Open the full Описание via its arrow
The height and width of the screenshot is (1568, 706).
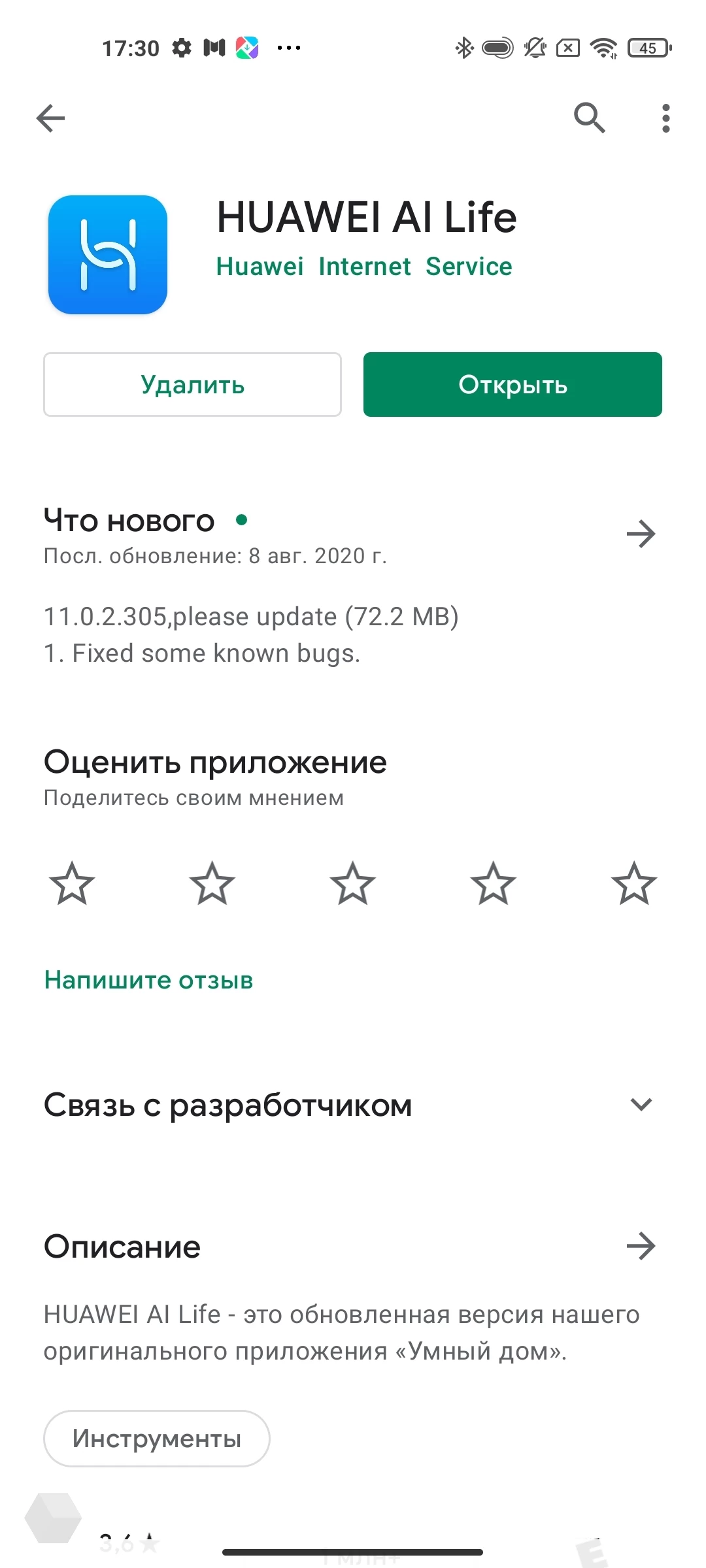[x=641, y=1246]
